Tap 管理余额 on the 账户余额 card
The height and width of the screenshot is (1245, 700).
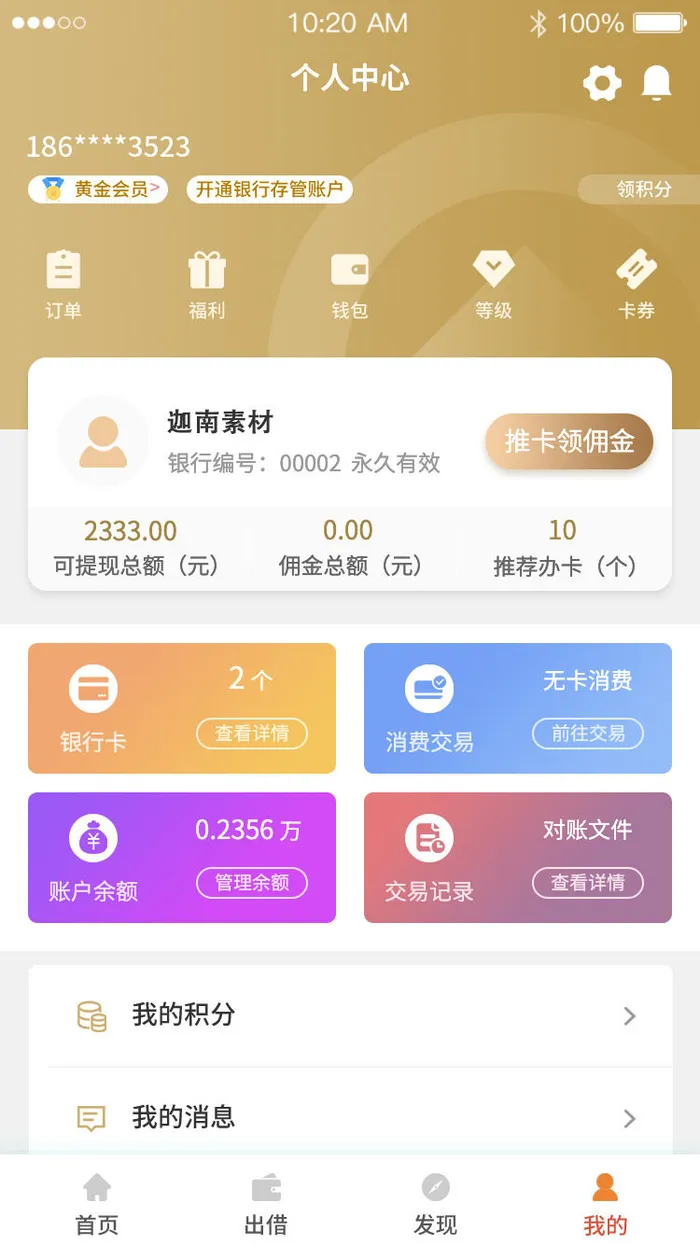click(252, 882)
